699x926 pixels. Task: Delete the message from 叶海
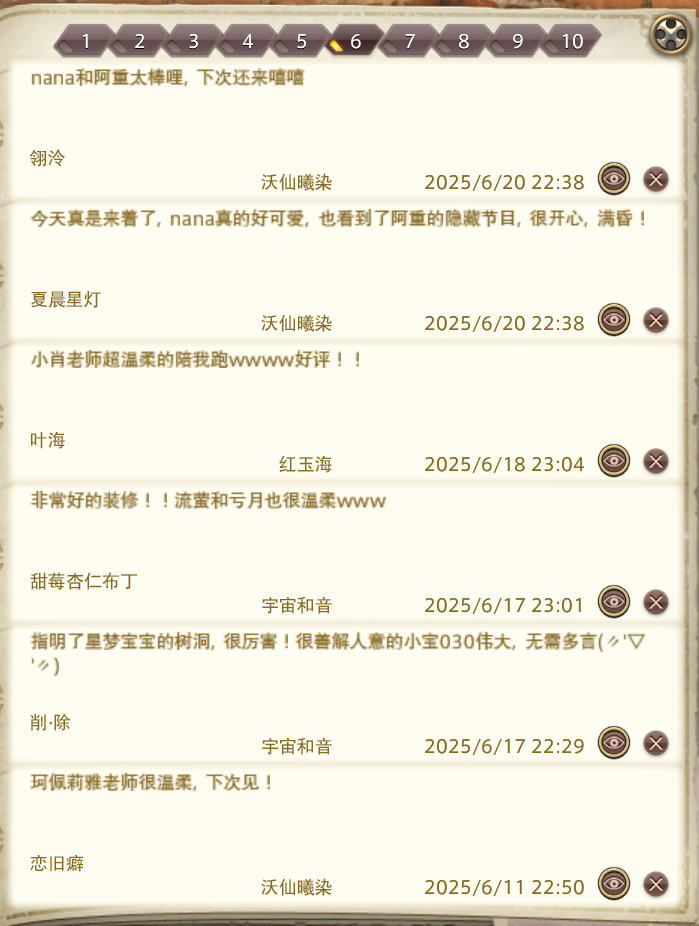(656, 461)
